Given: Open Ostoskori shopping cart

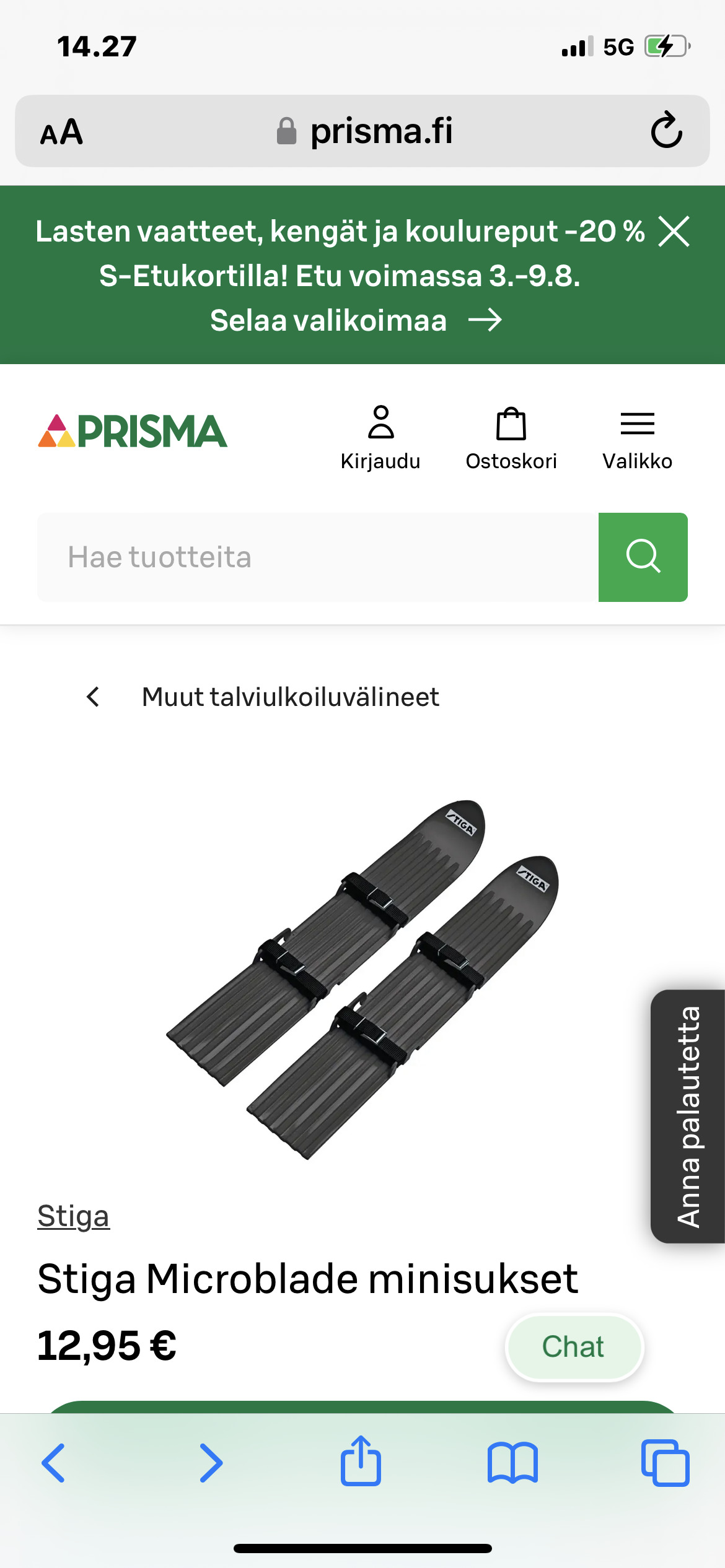Looking at the screenshot, I should pos(511,438).
